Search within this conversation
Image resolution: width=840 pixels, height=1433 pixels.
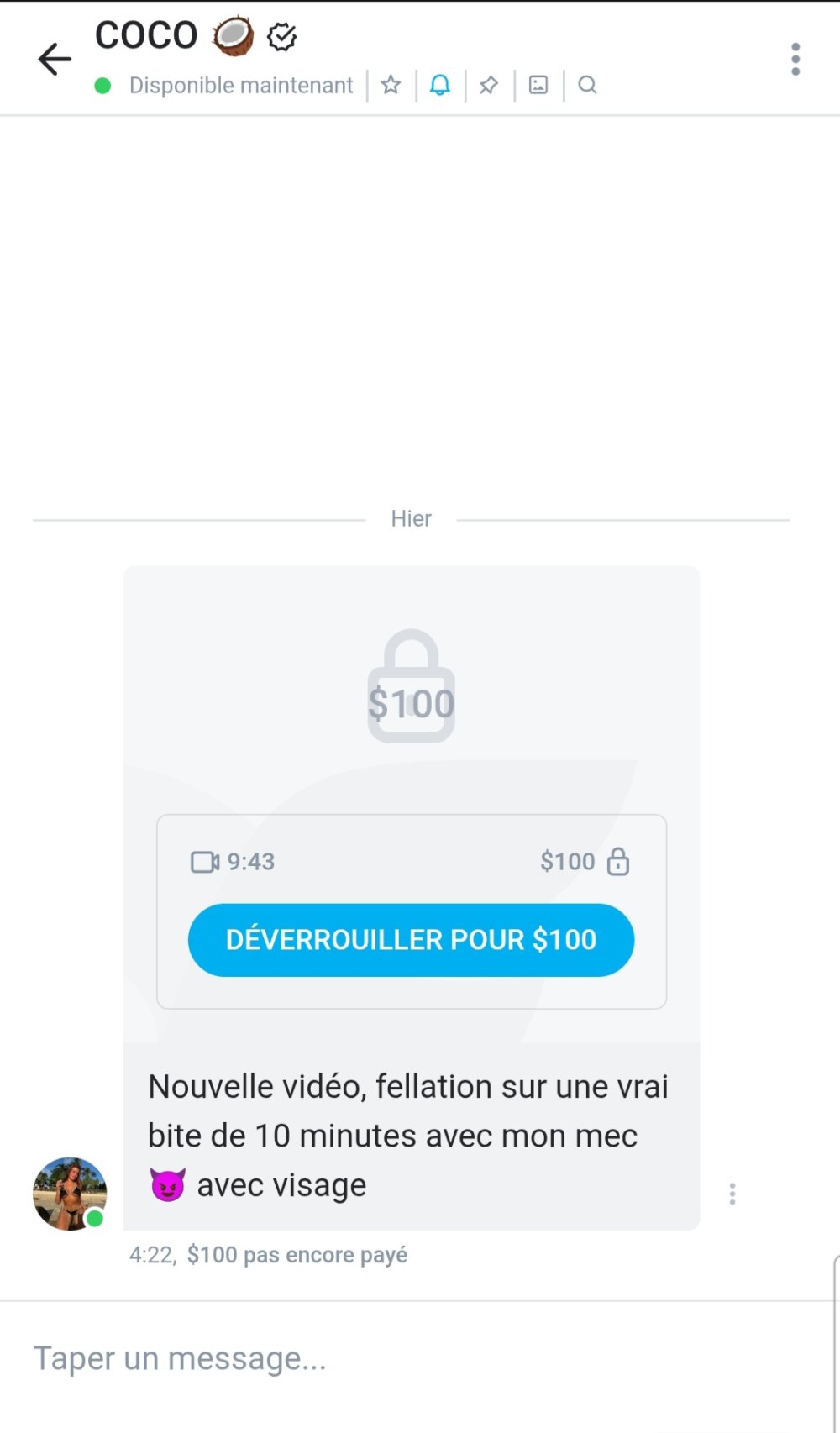pyautogui.click(x=587, y=85)
